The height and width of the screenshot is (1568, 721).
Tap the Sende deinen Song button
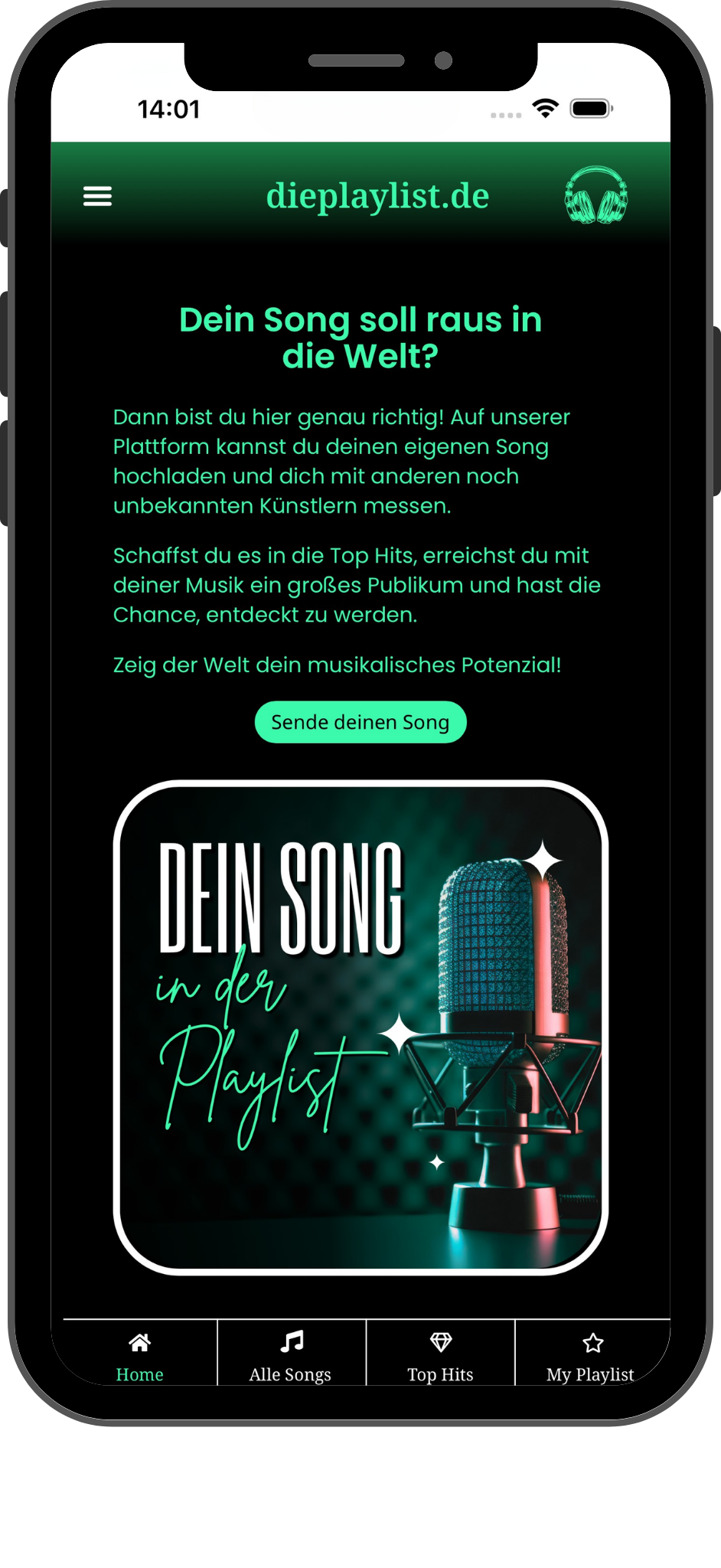point(360,722)
